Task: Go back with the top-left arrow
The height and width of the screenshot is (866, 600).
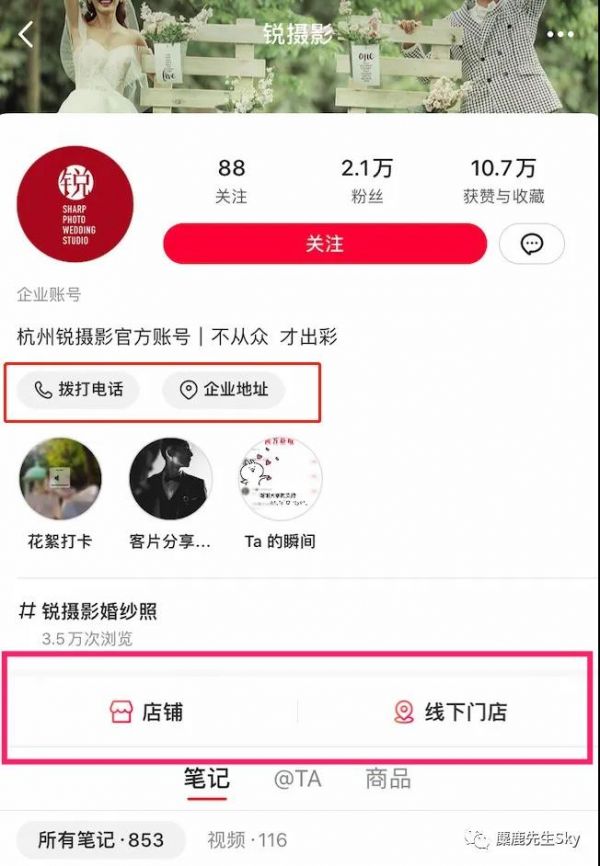Action: pyautogui.click(x=26, y=35)
